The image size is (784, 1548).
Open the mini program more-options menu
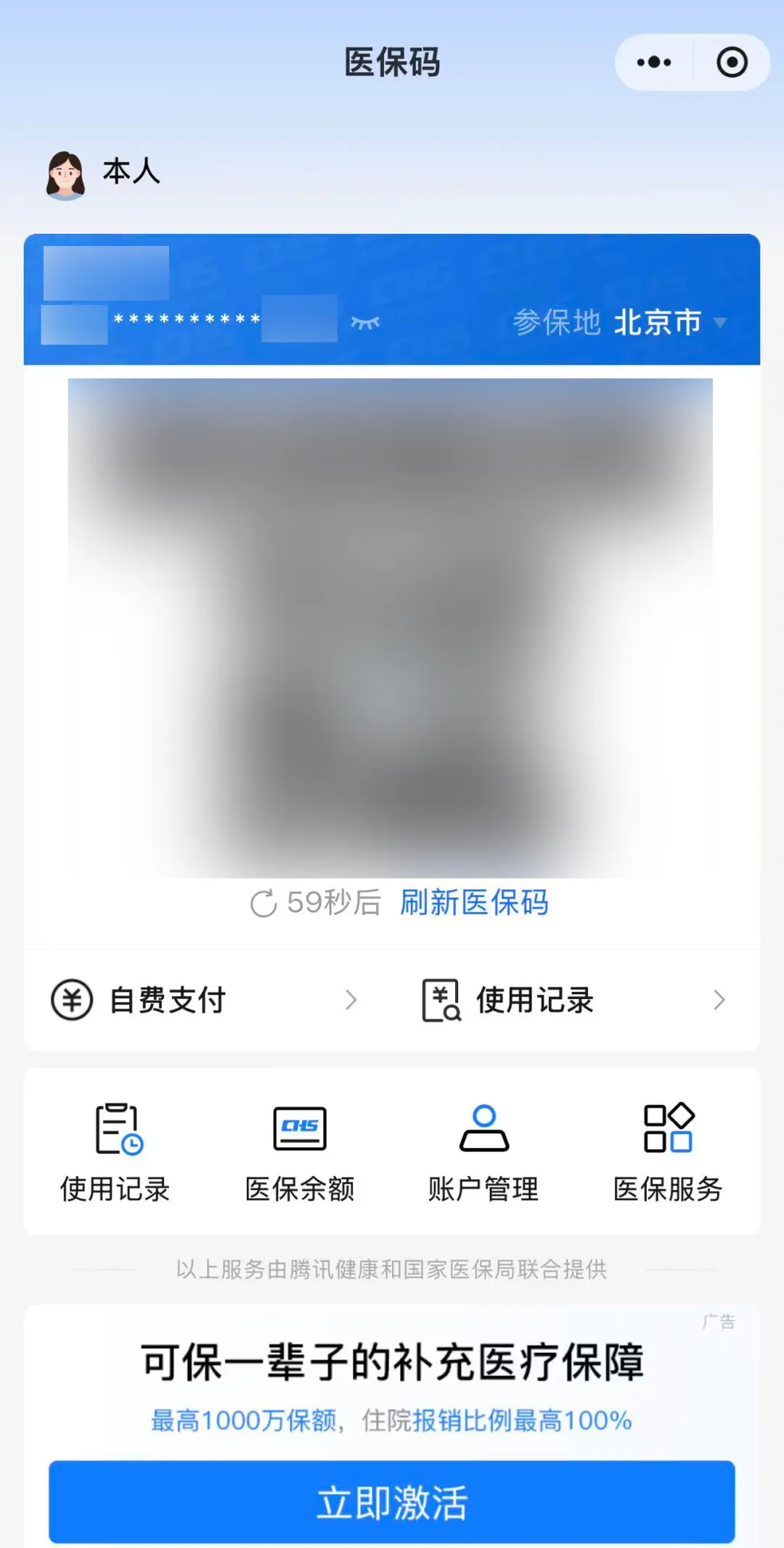653,62
